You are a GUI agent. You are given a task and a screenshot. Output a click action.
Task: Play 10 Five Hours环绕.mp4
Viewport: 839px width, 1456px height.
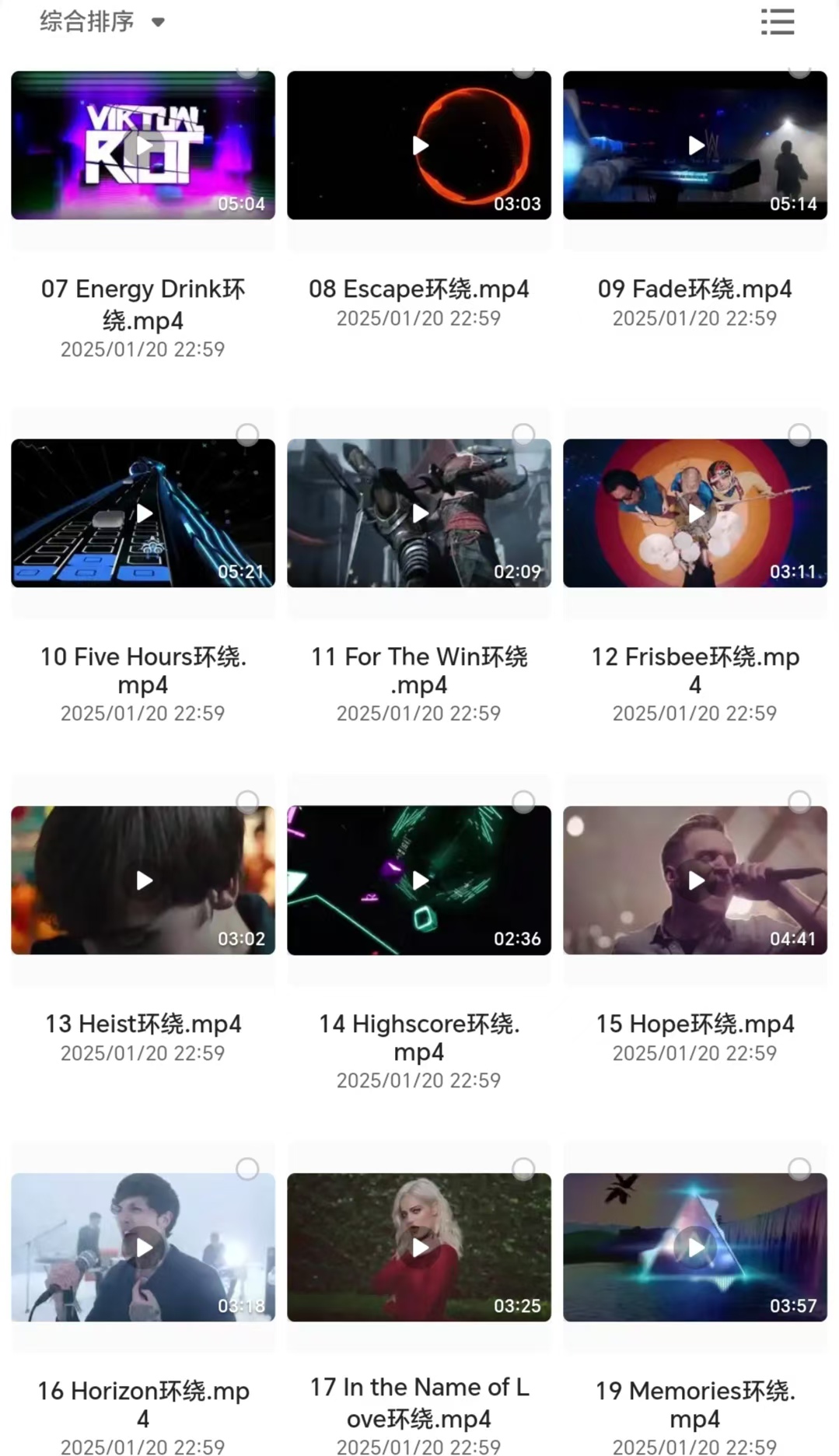click(x=143, y=513)
